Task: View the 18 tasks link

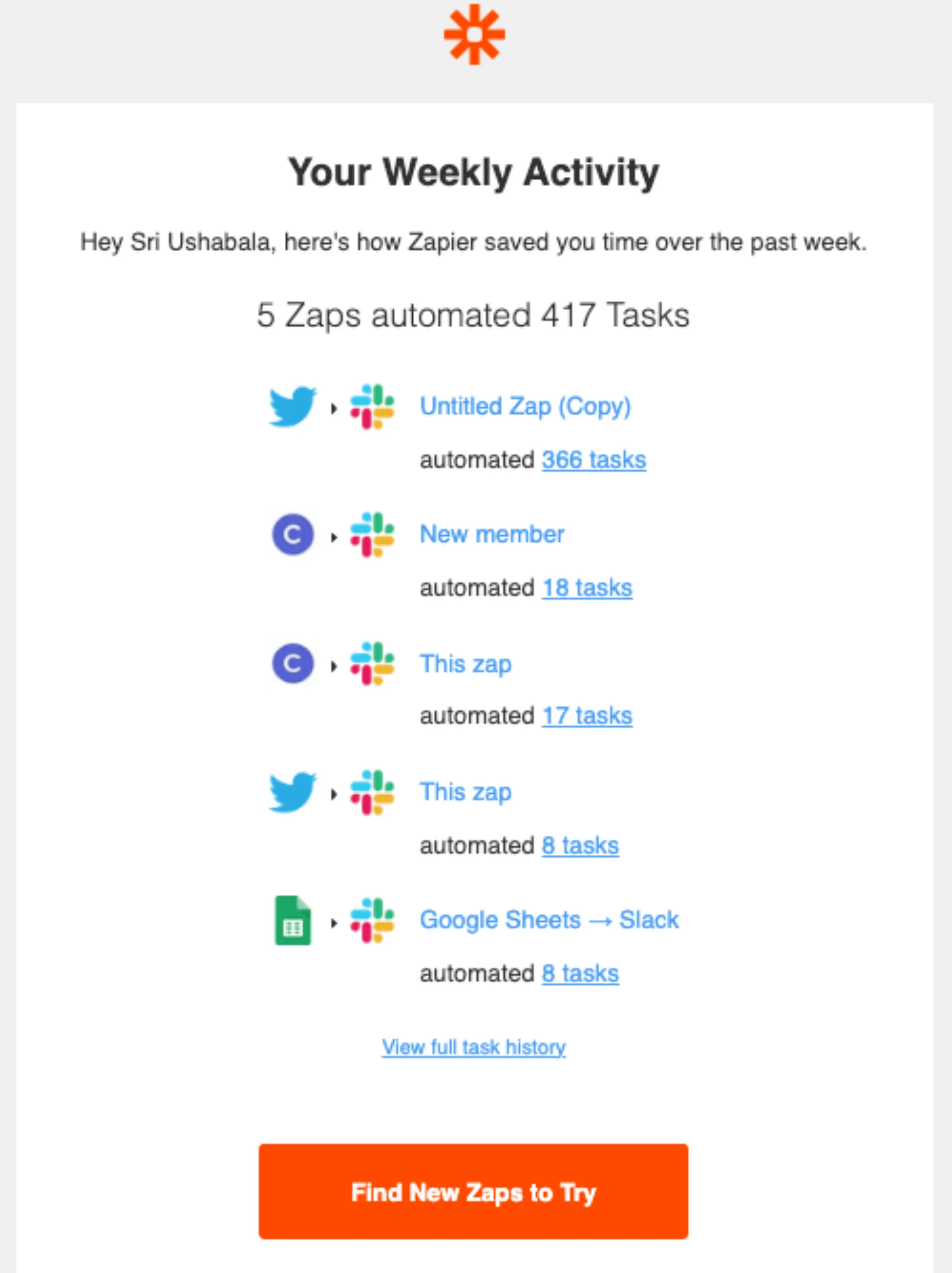Action: (586, 588)
